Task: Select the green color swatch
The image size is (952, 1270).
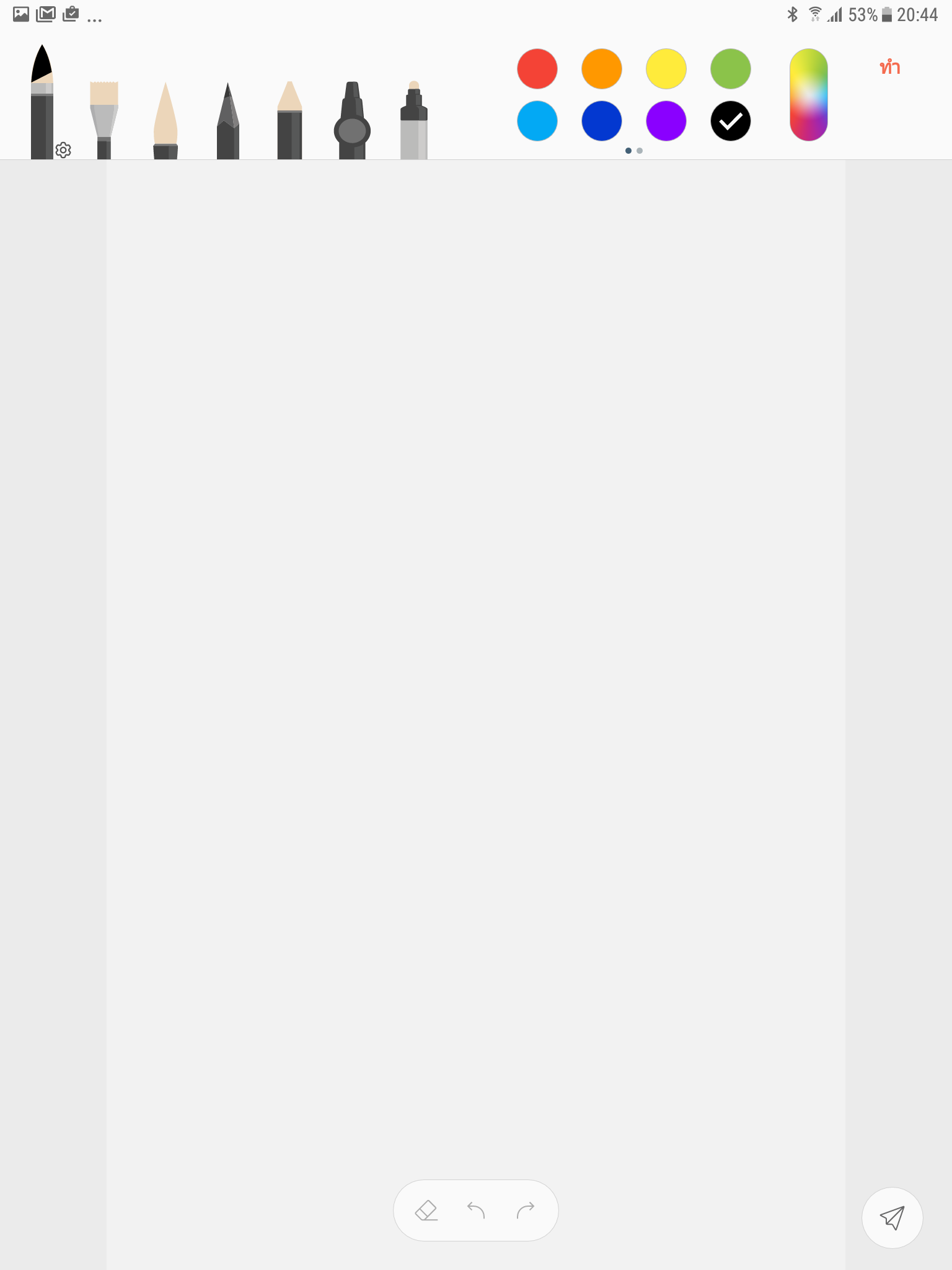Action: [731, 69]
